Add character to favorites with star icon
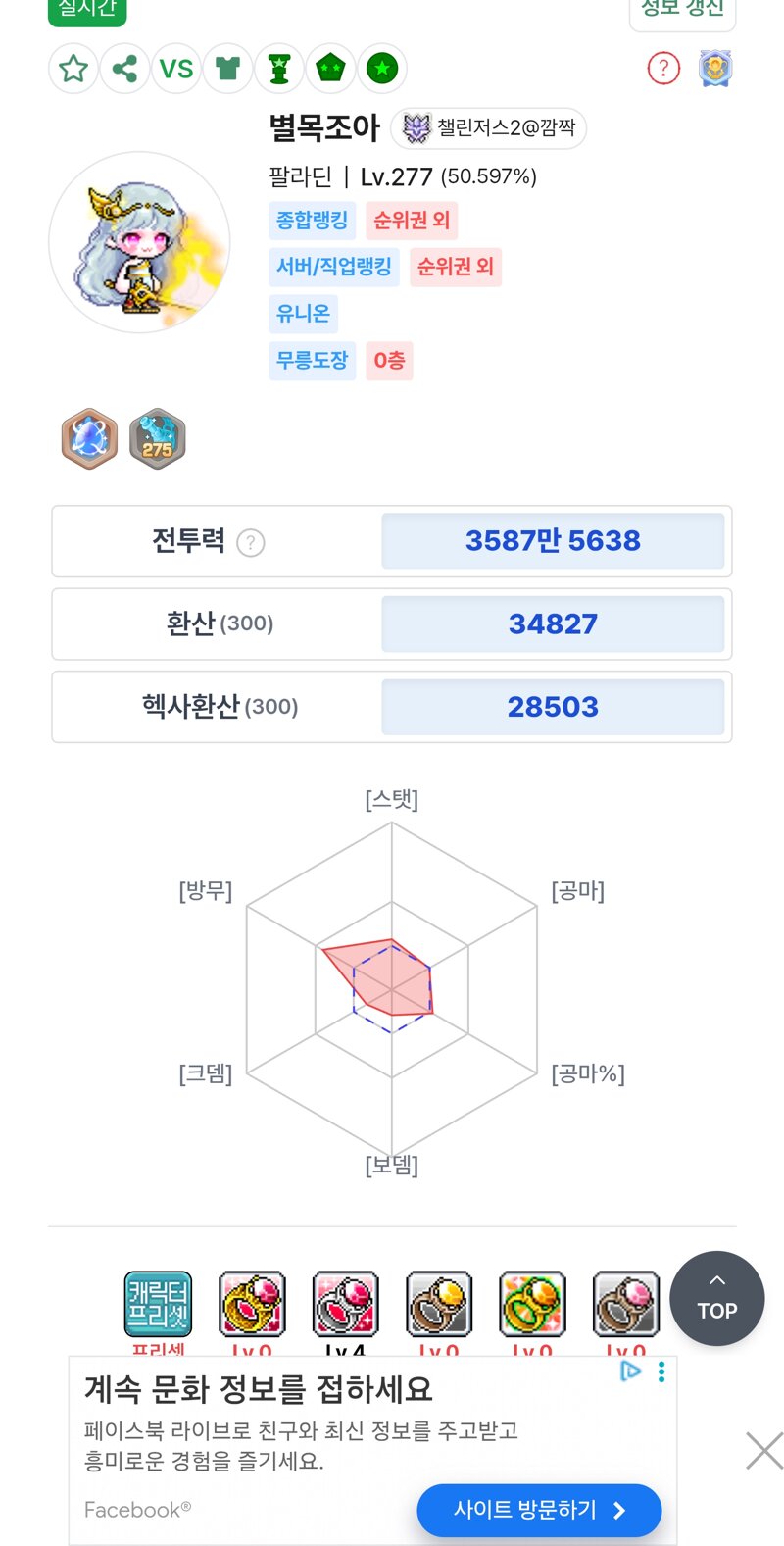 click(x=73, y=69)
